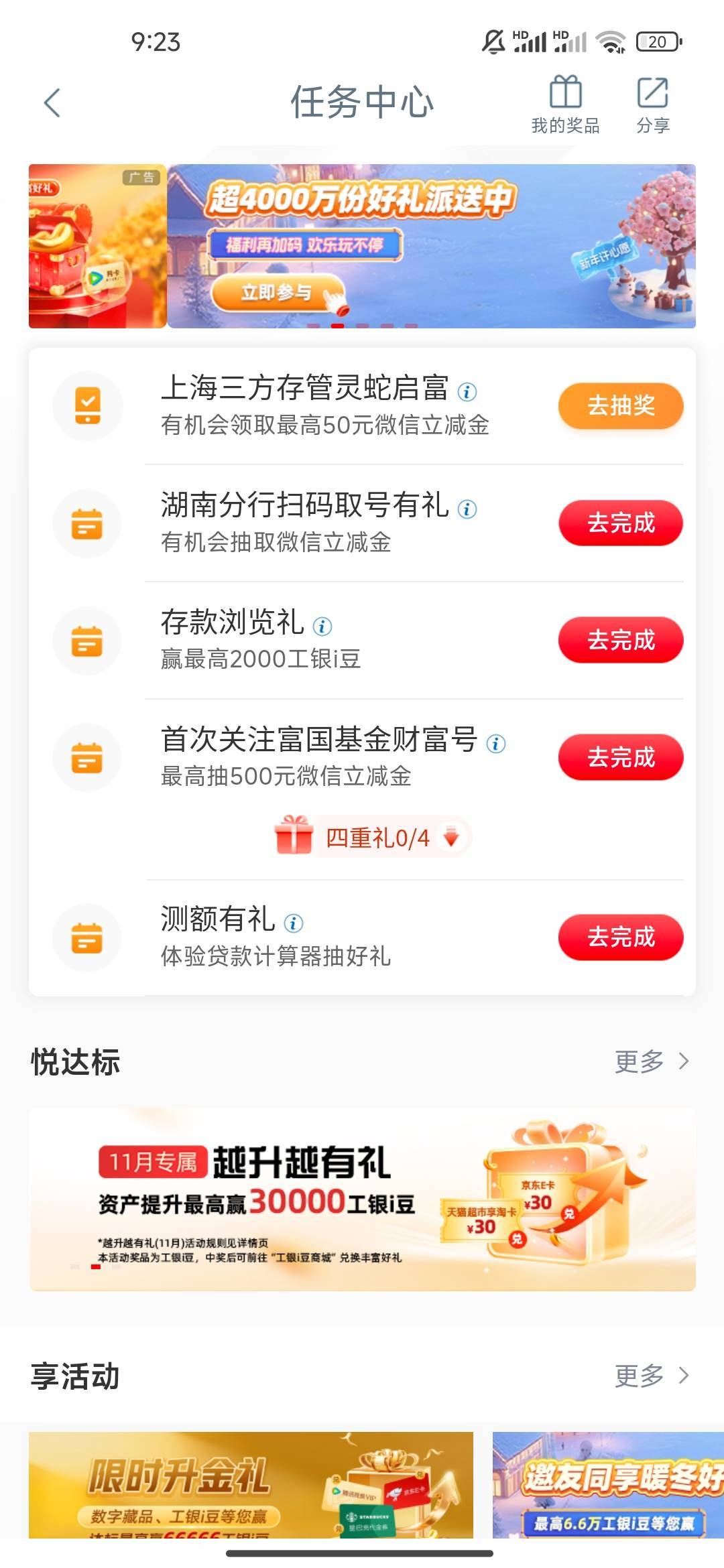Tap 去完成 for 首次关注富国基金财富号

[x=621, y=757]
